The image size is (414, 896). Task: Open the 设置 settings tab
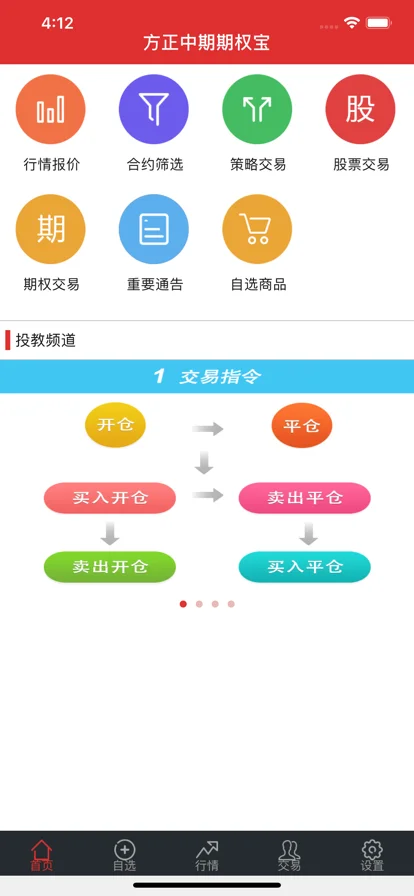click(372, 855)
